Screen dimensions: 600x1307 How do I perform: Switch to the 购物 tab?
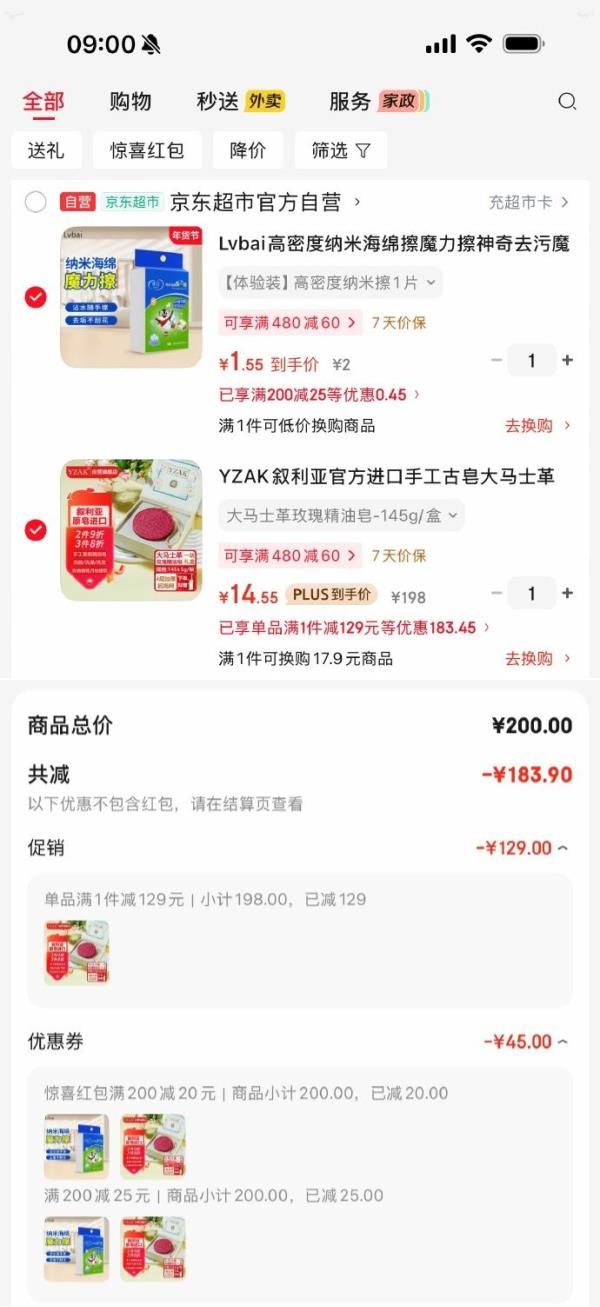tap(130, 101)
